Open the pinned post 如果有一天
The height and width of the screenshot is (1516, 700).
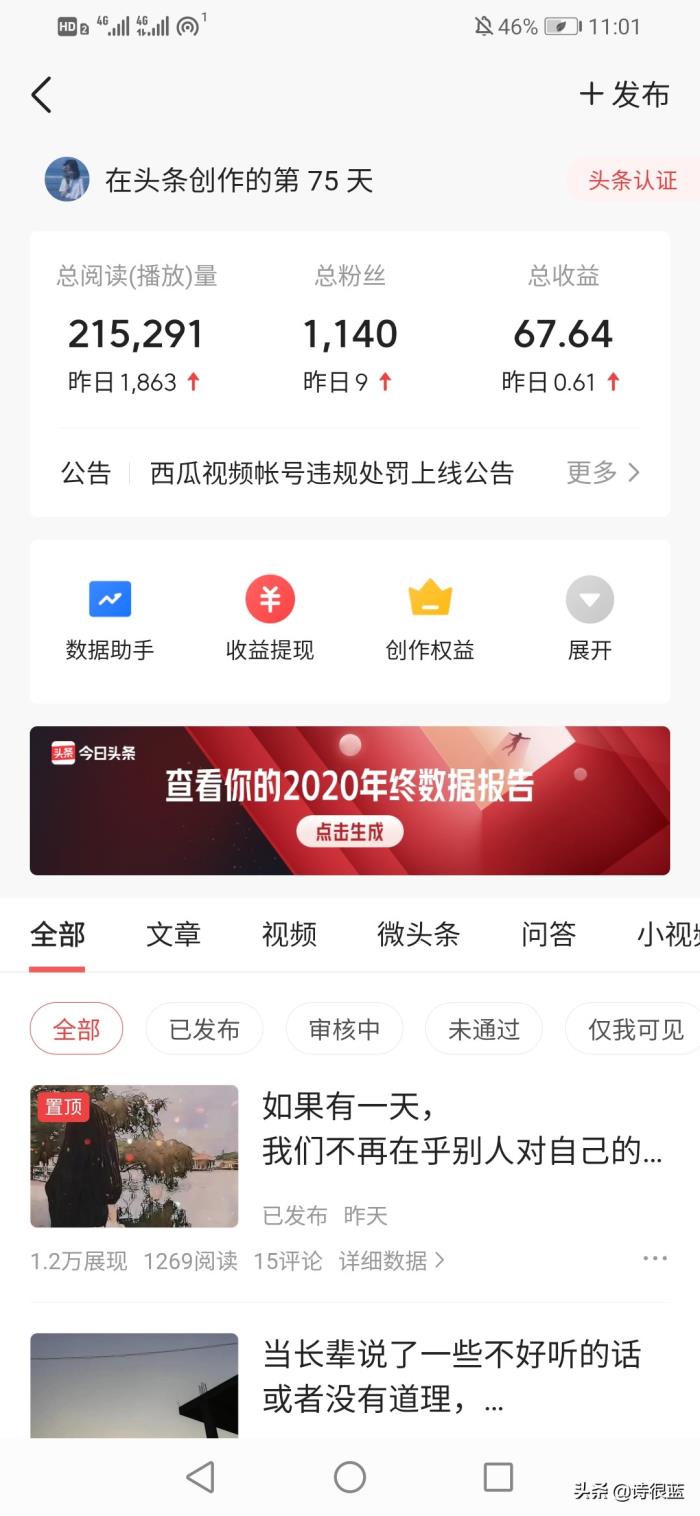pos(460,1130)
